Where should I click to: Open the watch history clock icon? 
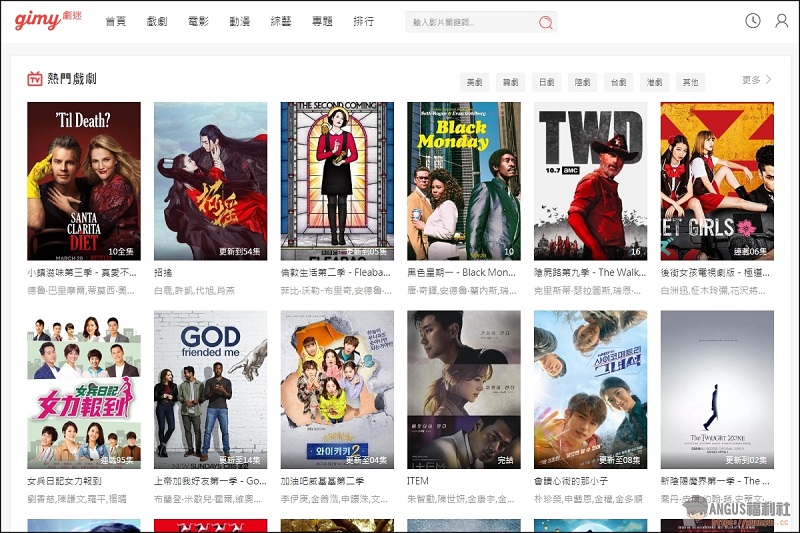click(x=753, y=21)
